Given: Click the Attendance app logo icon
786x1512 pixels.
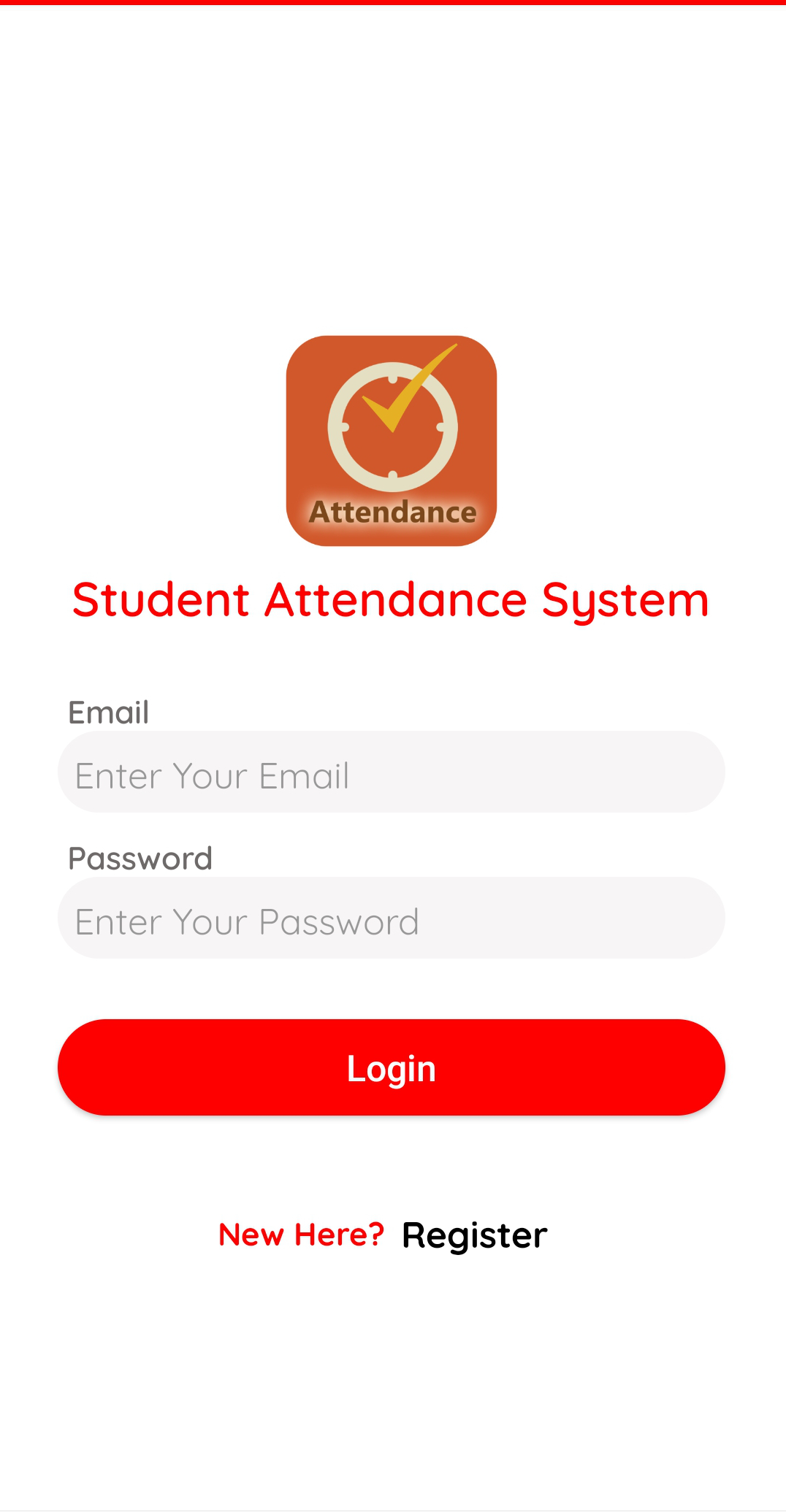Looking at the screenshot, I should pyautogui.click(x=392, y=438).
